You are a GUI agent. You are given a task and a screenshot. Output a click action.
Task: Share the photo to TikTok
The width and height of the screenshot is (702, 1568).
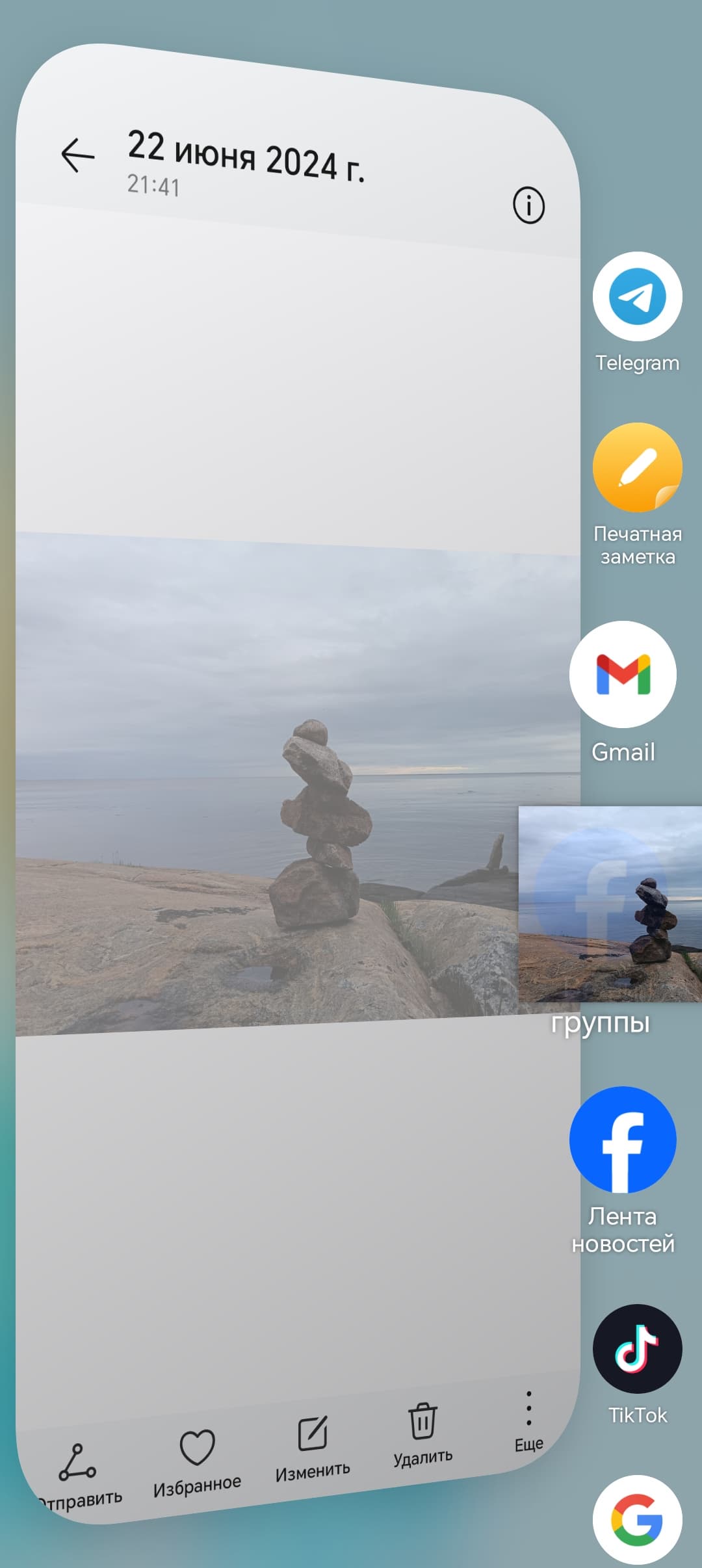pyautogui.click(x=637, y=1349)
